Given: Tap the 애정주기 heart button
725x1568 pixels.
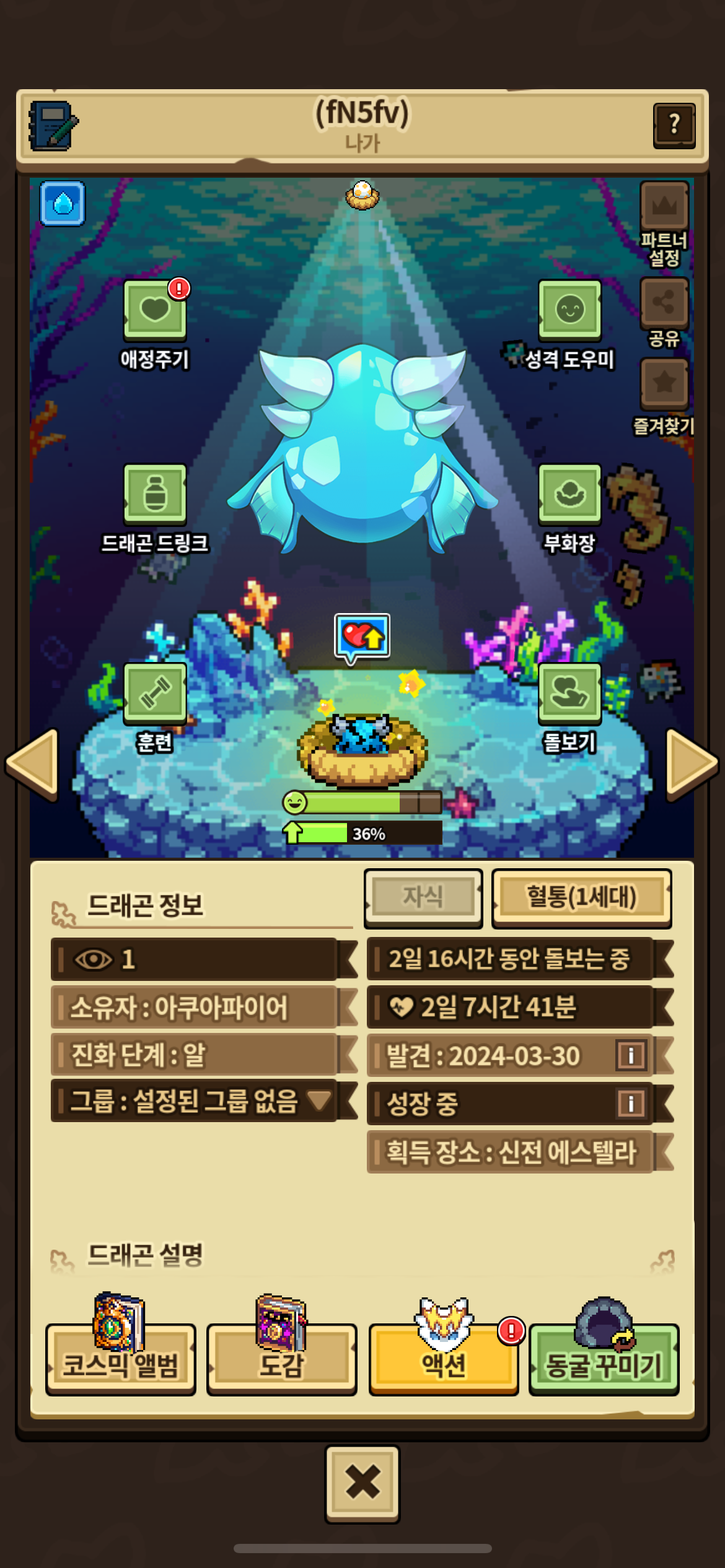Looking at the screenshot, I should [154, 310].
